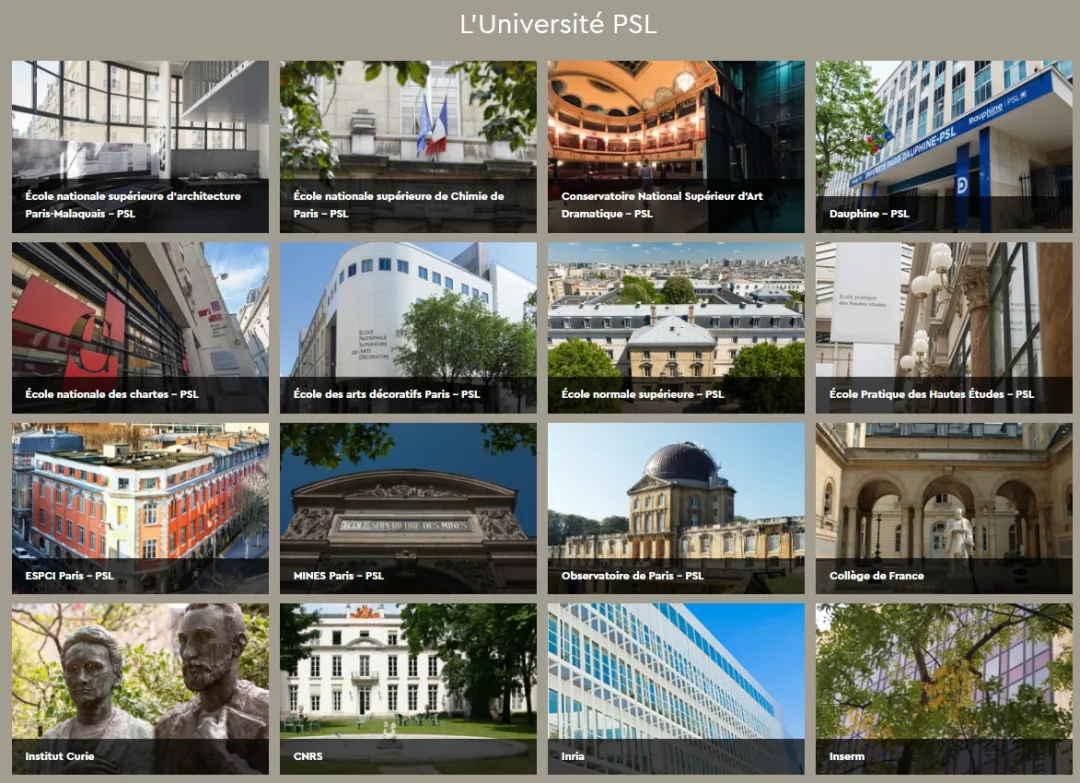Open École nationale des chartes – PSL
Screen dimensions: 1080x783
pyautogui.click(x=140, y=327)
